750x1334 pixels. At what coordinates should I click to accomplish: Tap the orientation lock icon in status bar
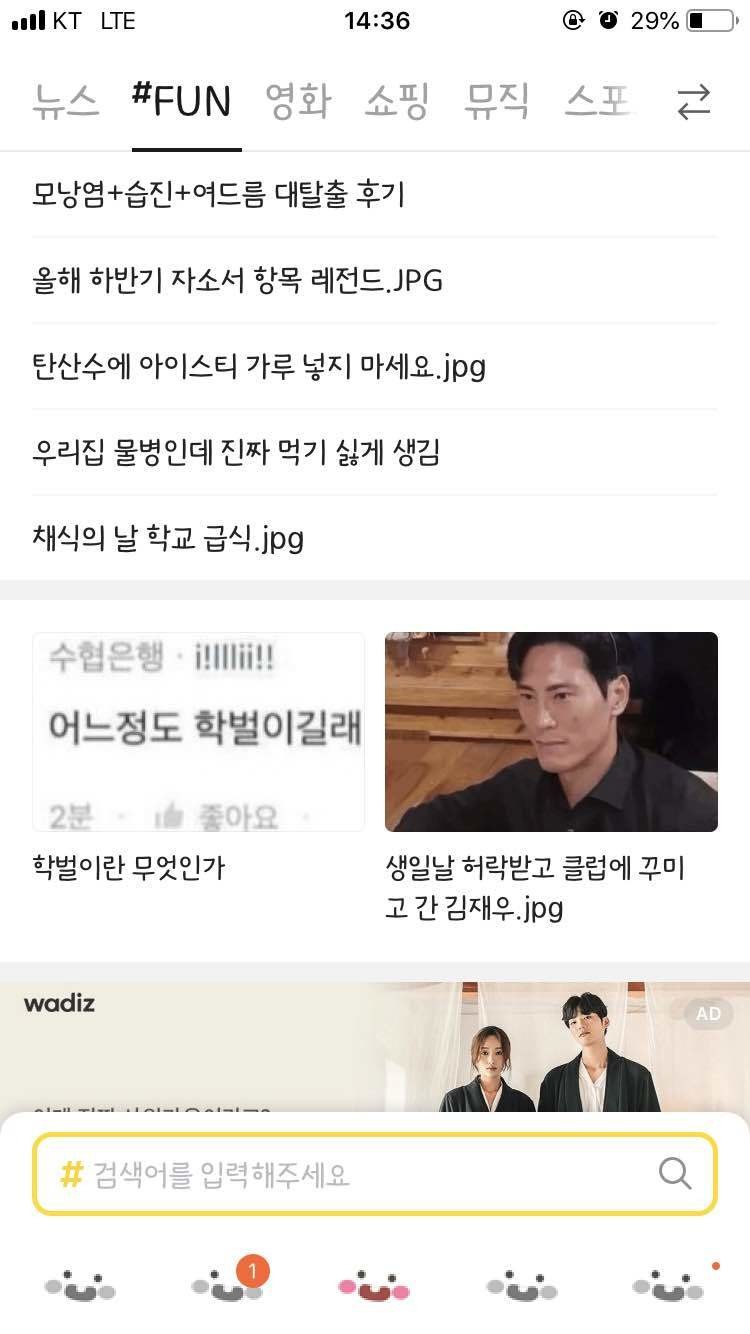(571, 20)
